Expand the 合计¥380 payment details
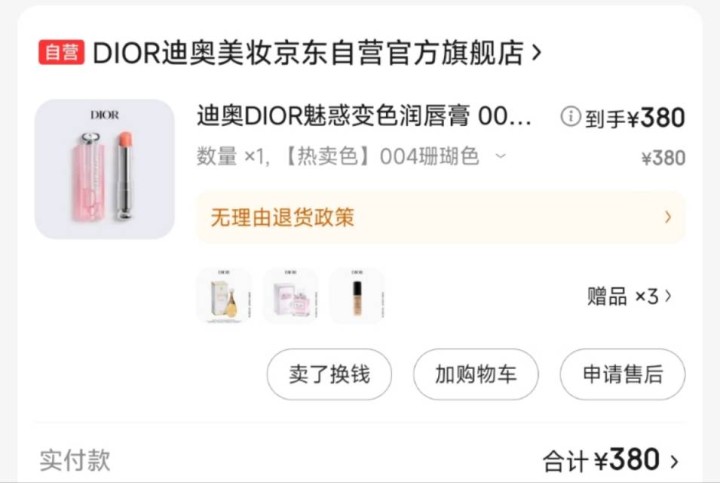 click(612, 460)
